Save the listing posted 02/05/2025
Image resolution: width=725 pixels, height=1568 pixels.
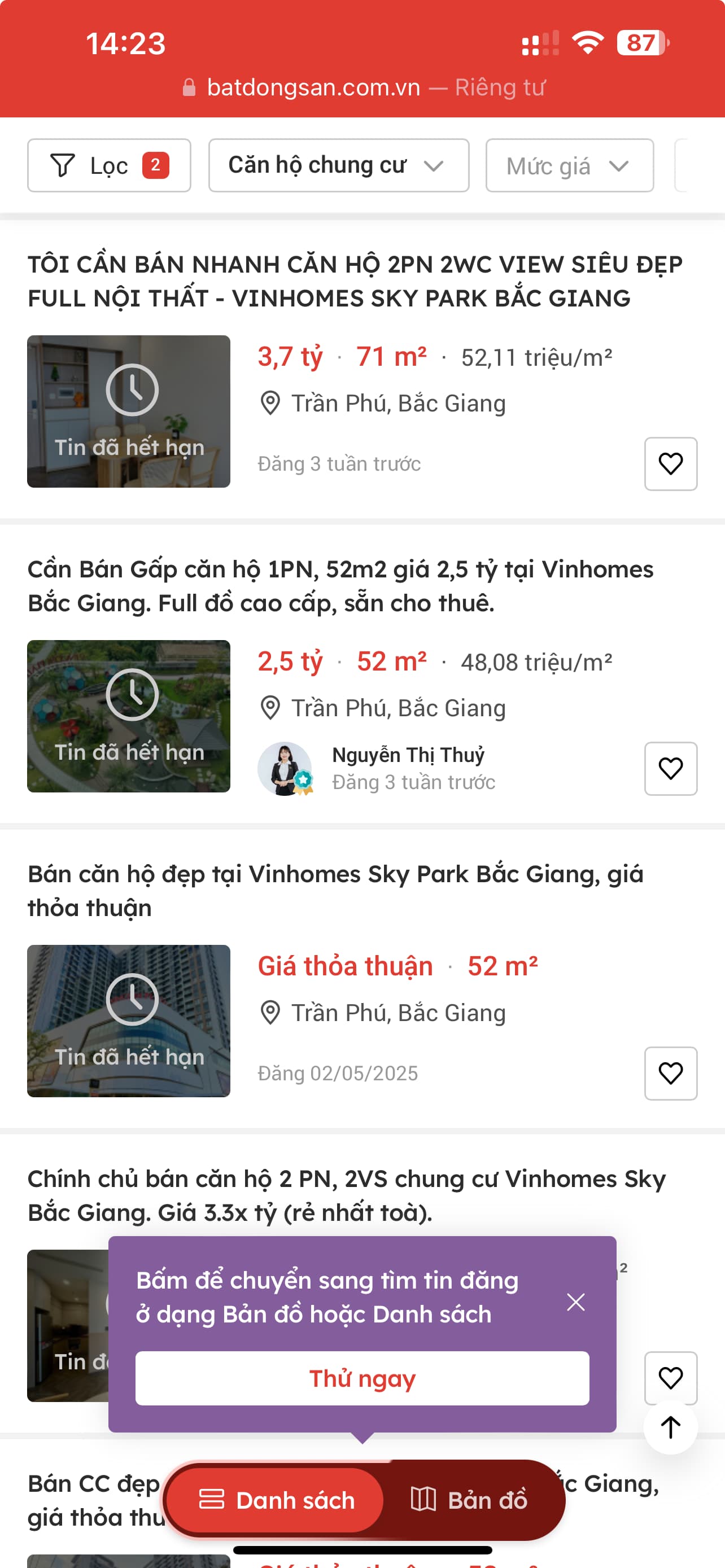pyautogui.click(x=670, y=1073)
